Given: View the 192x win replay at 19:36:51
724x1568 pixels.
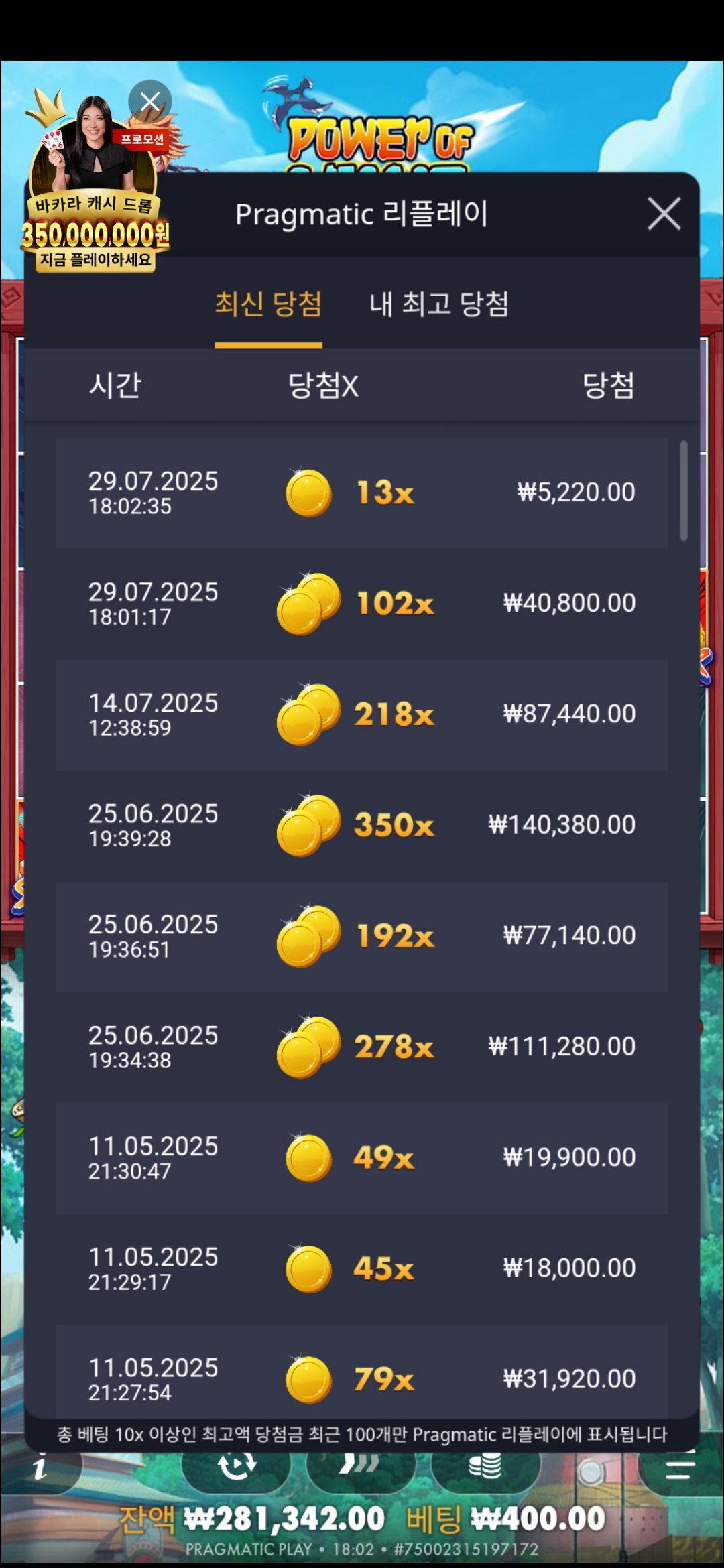Looking at the screenshot, I should 362,936.
